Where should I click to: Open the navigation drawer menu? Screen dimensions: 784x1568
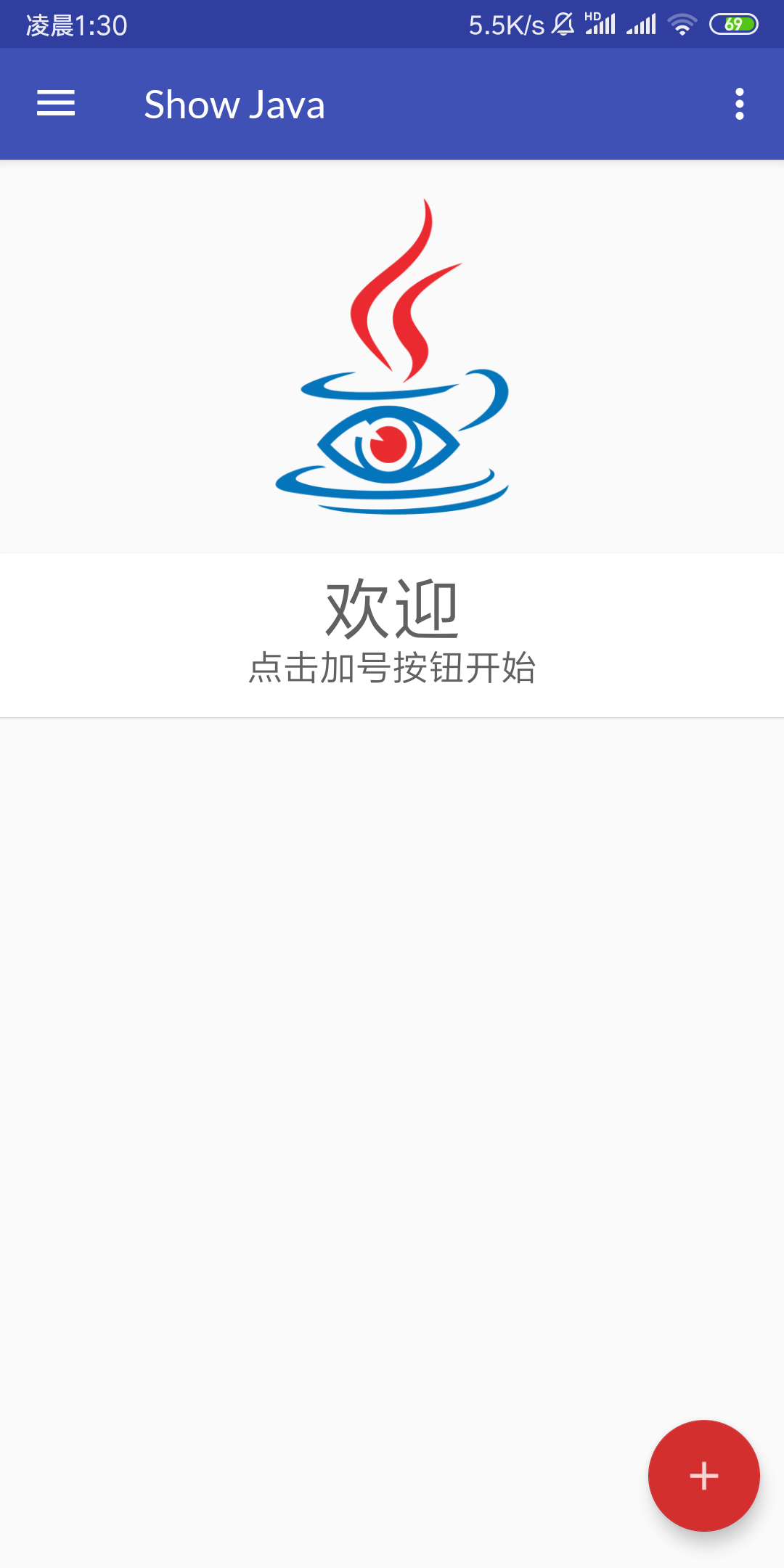(56, 104)
